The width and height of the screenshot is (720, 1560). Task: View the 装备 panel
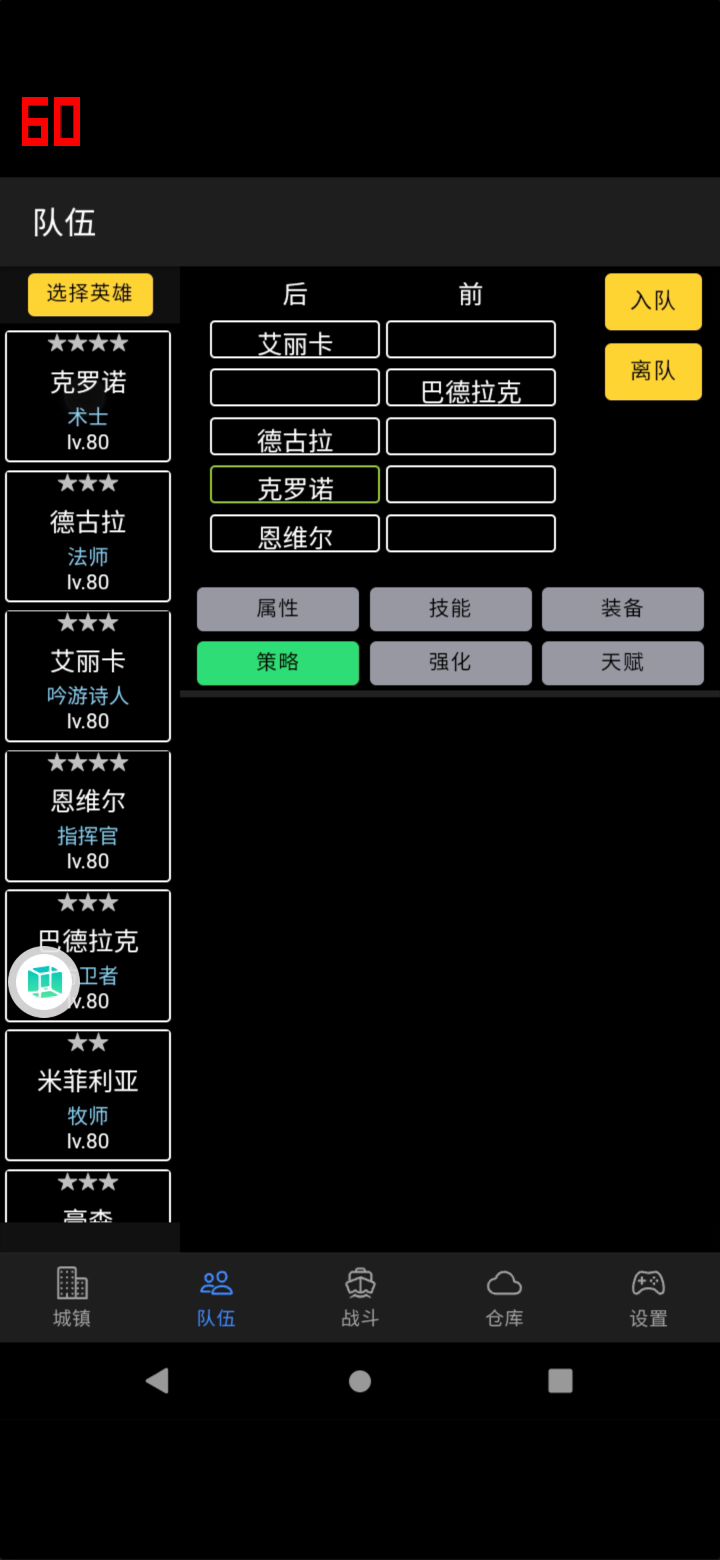coord(622,609)
